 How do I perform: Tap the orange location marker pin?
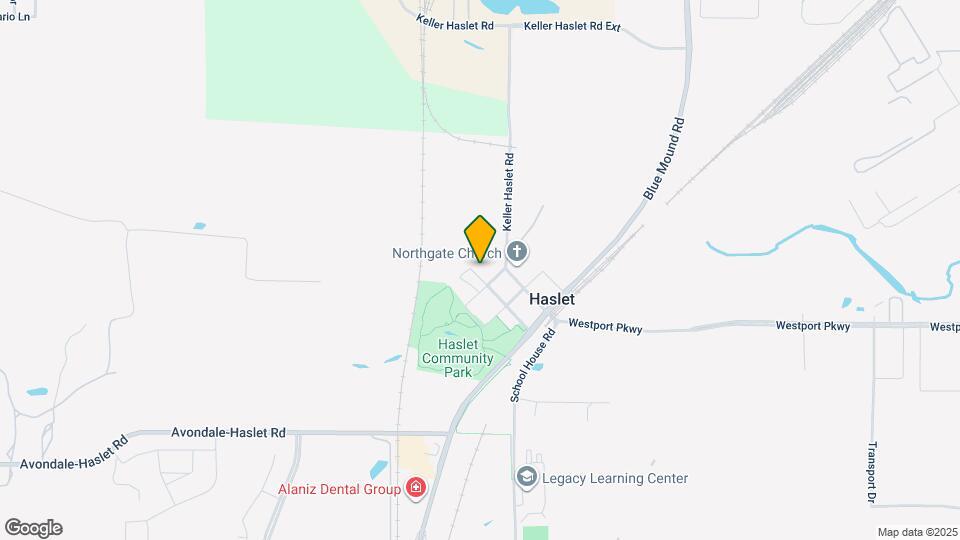coord(480,239)
